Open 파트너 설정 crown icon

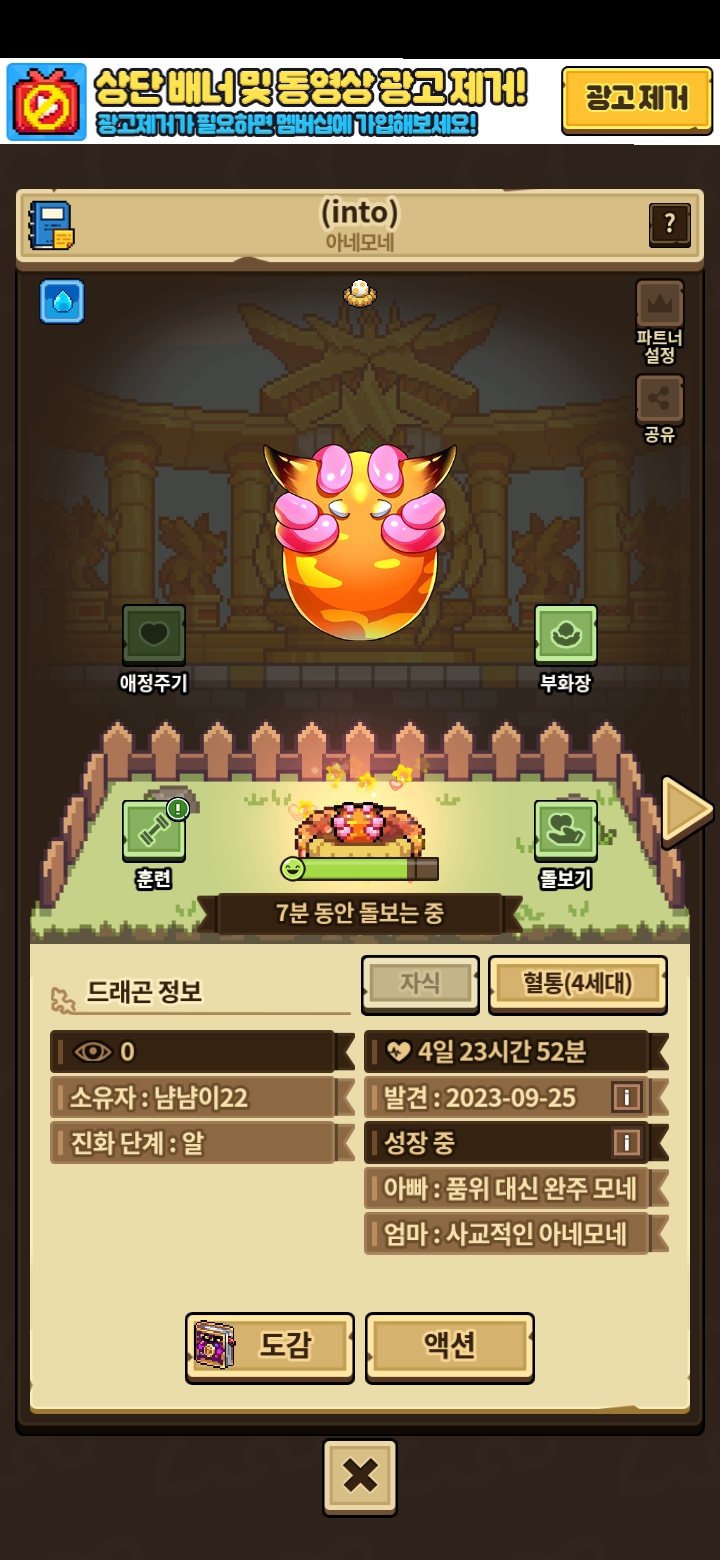[660, 322]
